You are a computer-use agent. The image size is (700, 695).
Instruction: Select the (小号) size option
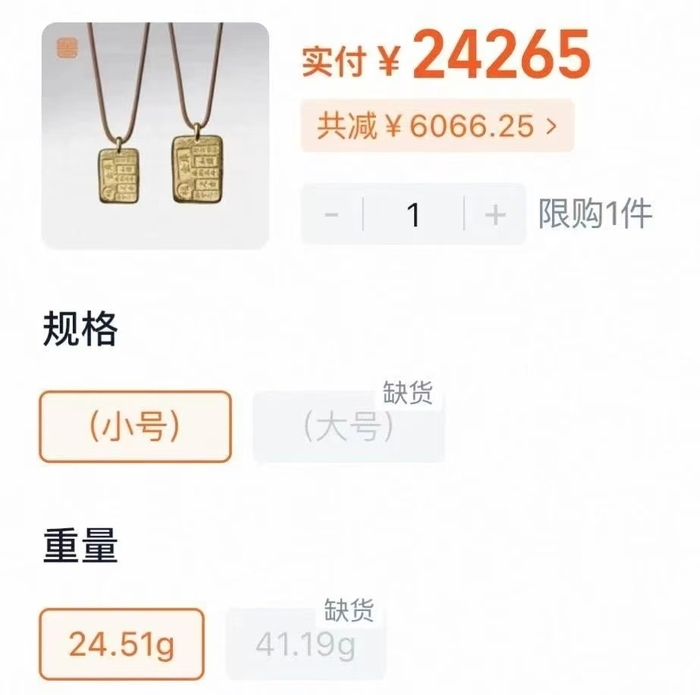tap(135, 427)
